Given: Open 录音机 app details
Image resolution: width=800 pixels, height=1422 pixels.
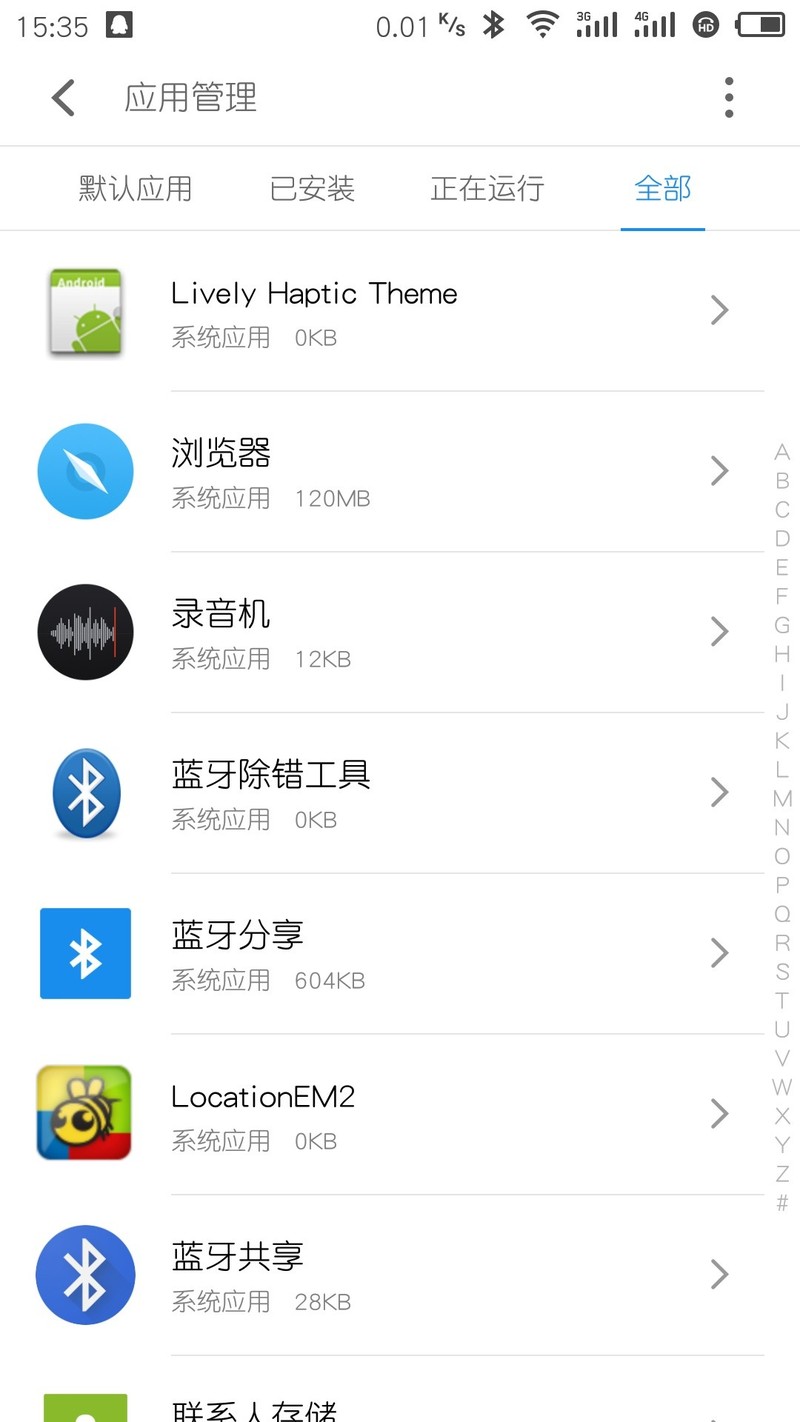Looking at the screenshot, I should tap(400, 633).
